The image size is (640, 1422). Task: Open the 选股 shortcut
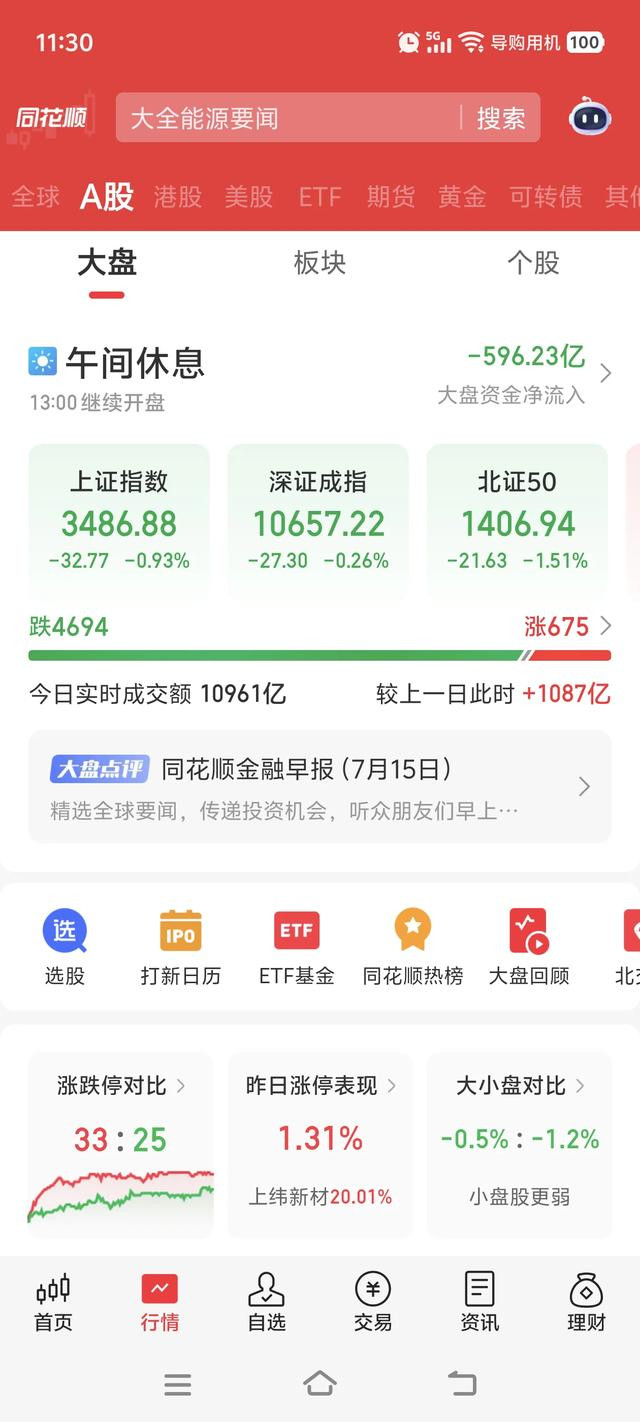[64, 946]
